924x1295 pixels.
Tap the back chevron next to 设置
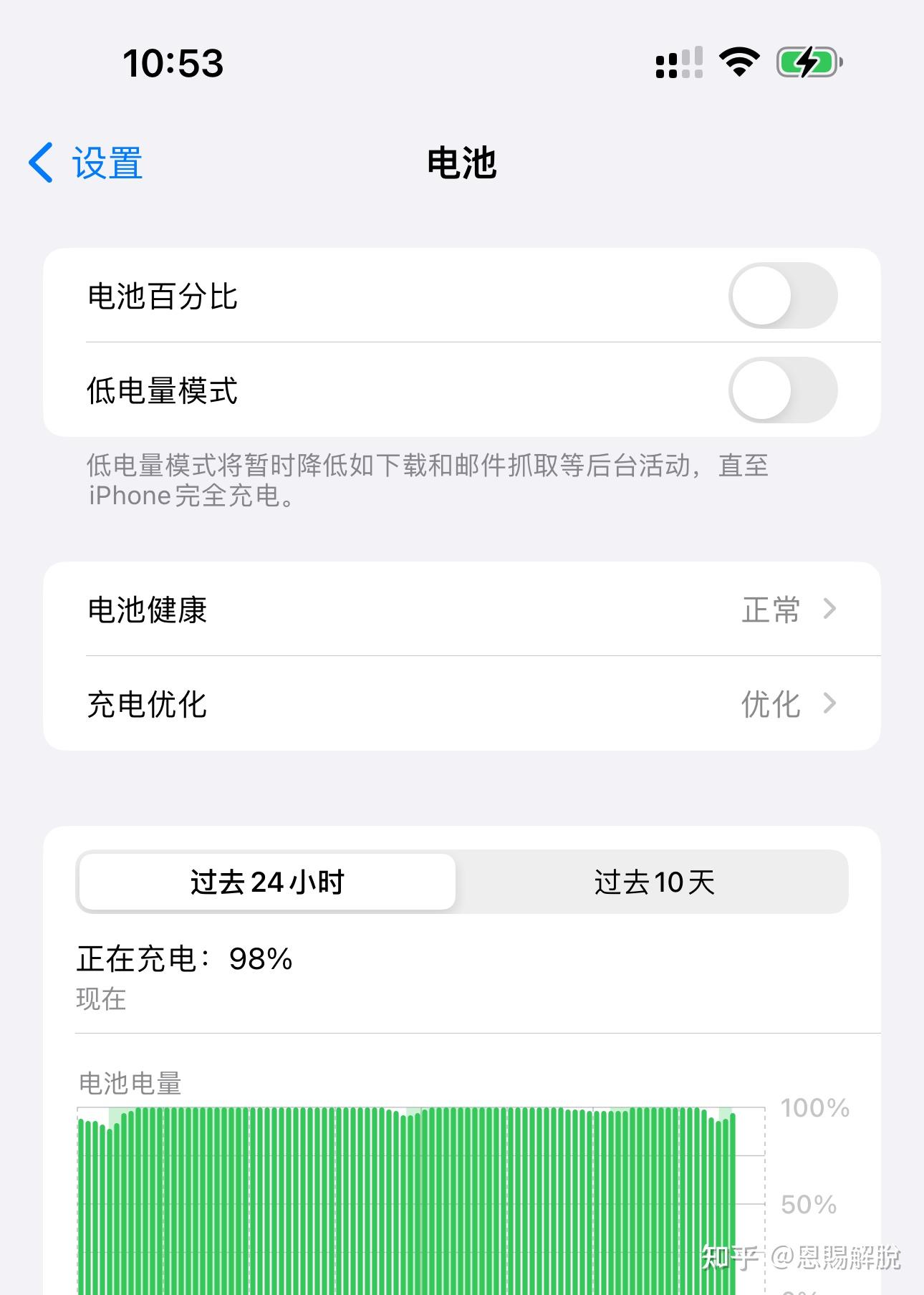[40, 163]
